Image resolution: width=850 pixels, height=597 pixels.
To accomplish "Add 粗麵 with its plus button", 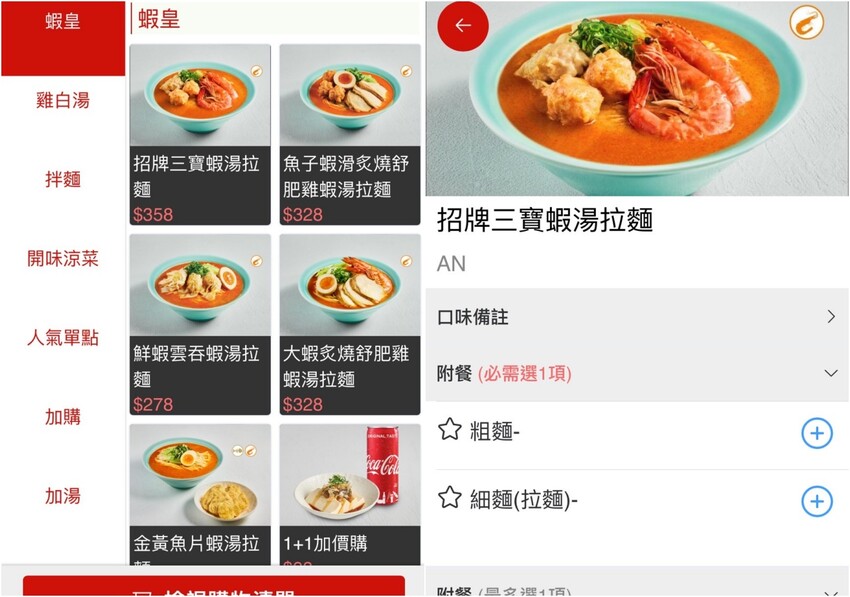I will (817, 433).
